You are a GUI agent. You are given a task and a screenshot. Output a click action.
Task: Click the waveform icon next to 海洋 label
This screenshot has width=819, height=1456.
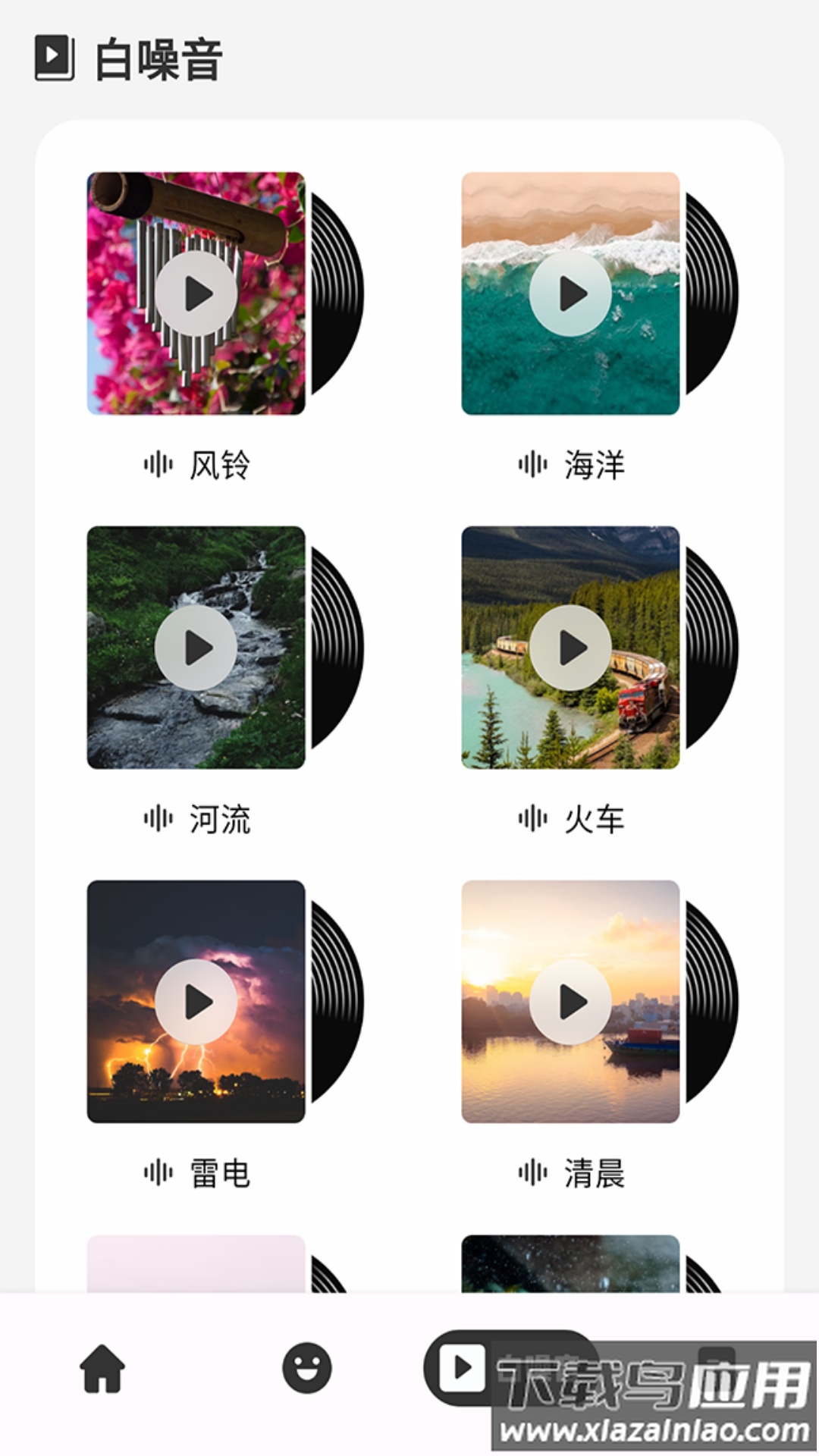pos(535,466)
